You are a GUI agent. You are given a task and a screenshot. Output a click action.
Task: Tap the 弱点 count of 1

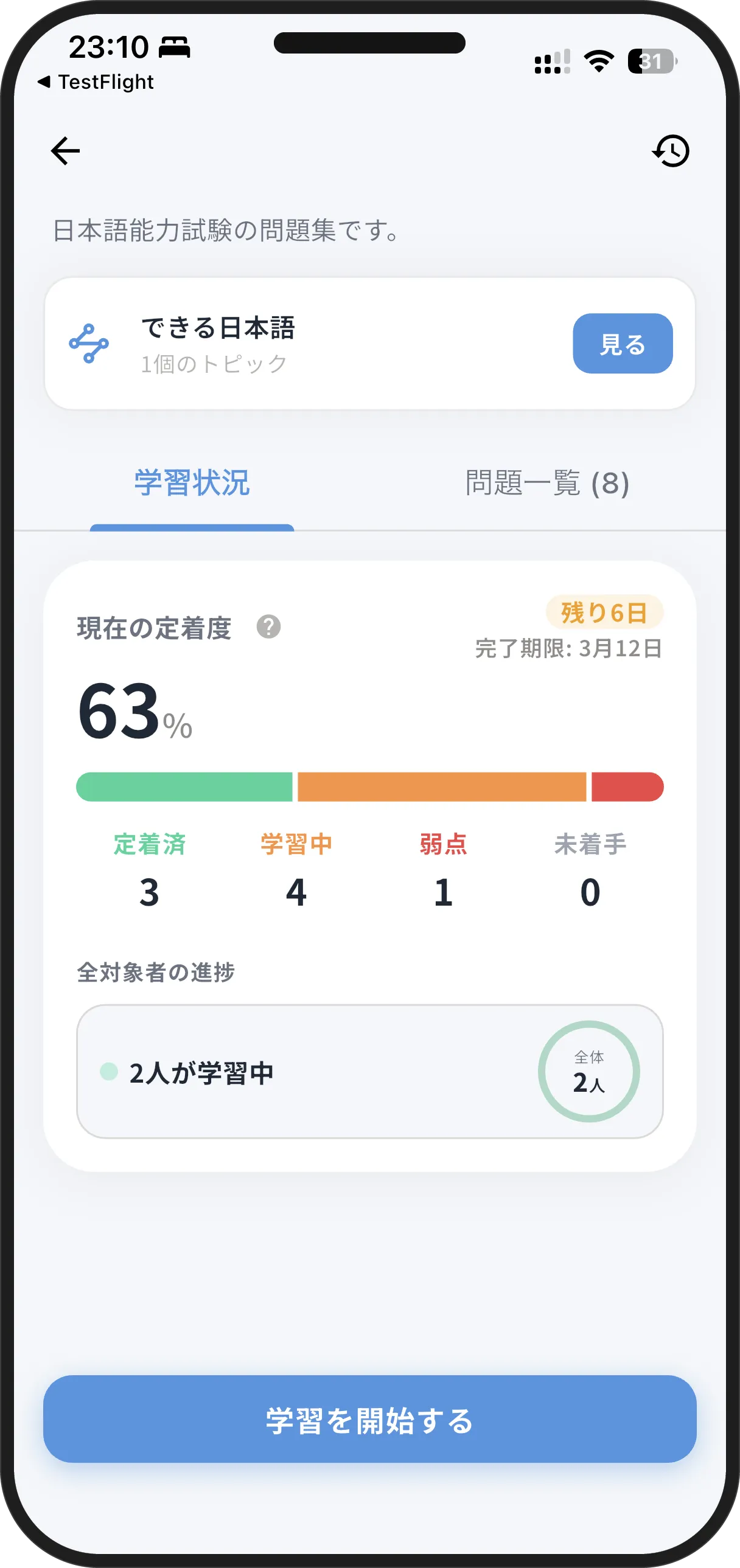[x=444, y=892]
